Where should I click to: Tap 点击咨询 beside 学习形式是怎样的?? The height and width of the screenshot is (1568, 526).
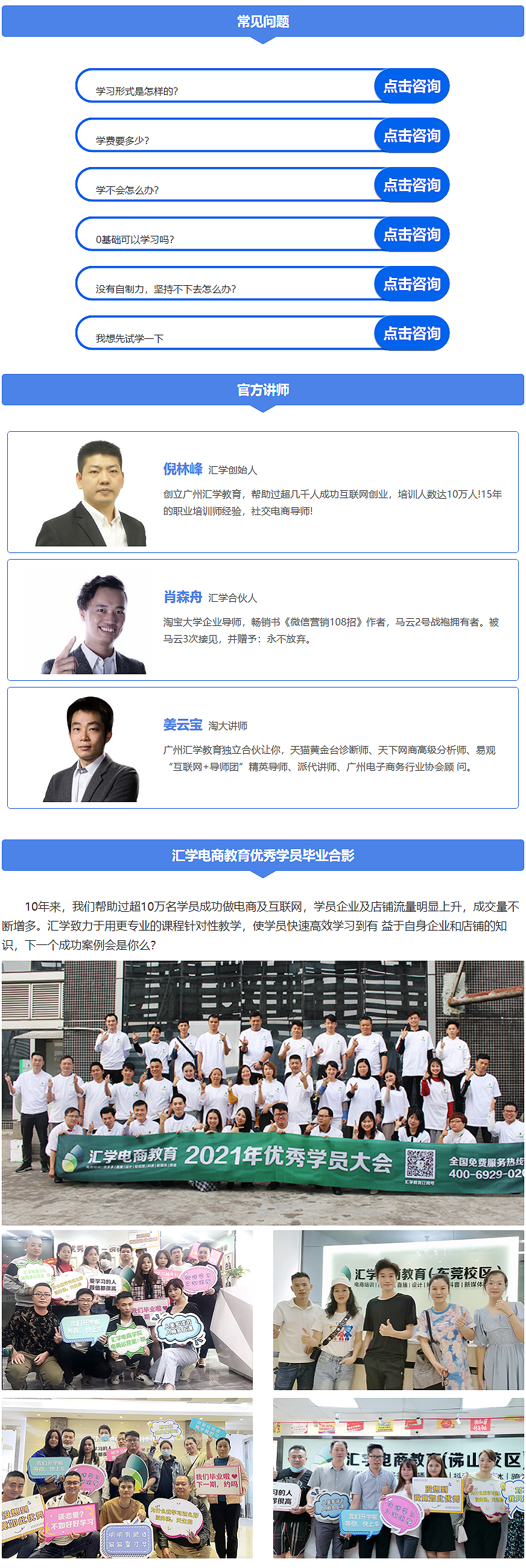[411, 86]
